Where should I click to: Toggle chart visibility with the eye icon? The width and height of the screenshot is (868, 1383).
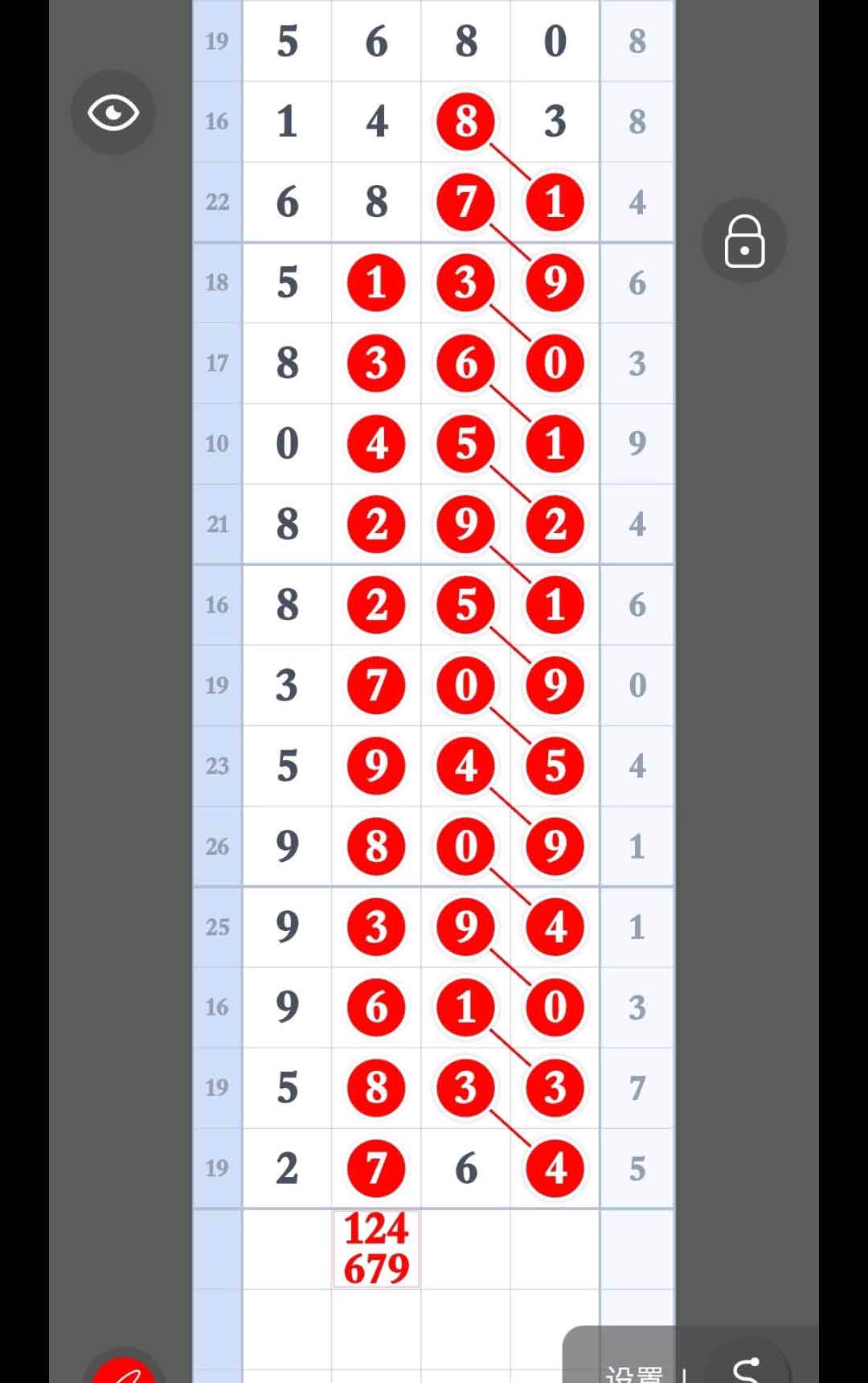[x=113, y=113]
